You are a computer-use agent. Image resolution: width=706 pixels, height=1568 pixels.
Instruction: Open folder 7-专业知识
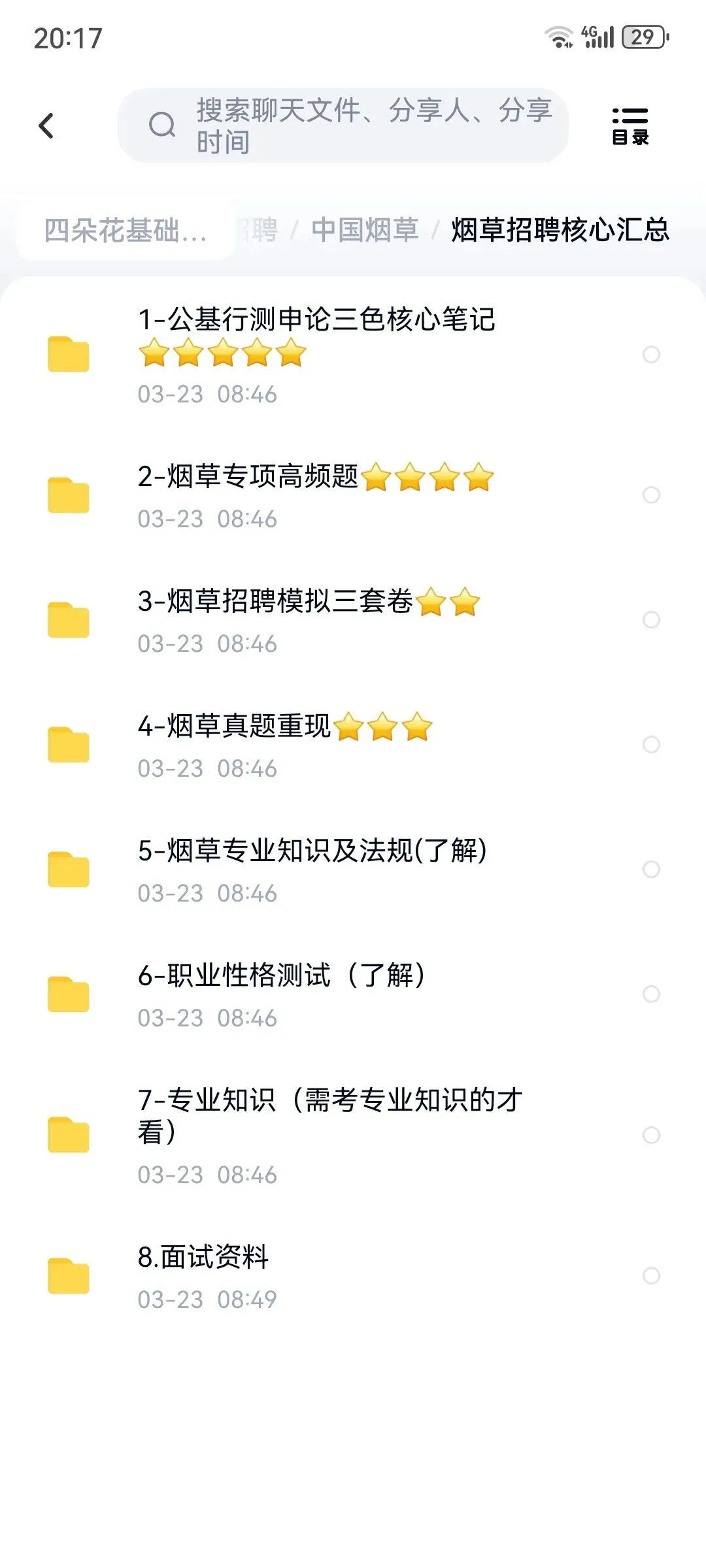[x=353, y=1135]
